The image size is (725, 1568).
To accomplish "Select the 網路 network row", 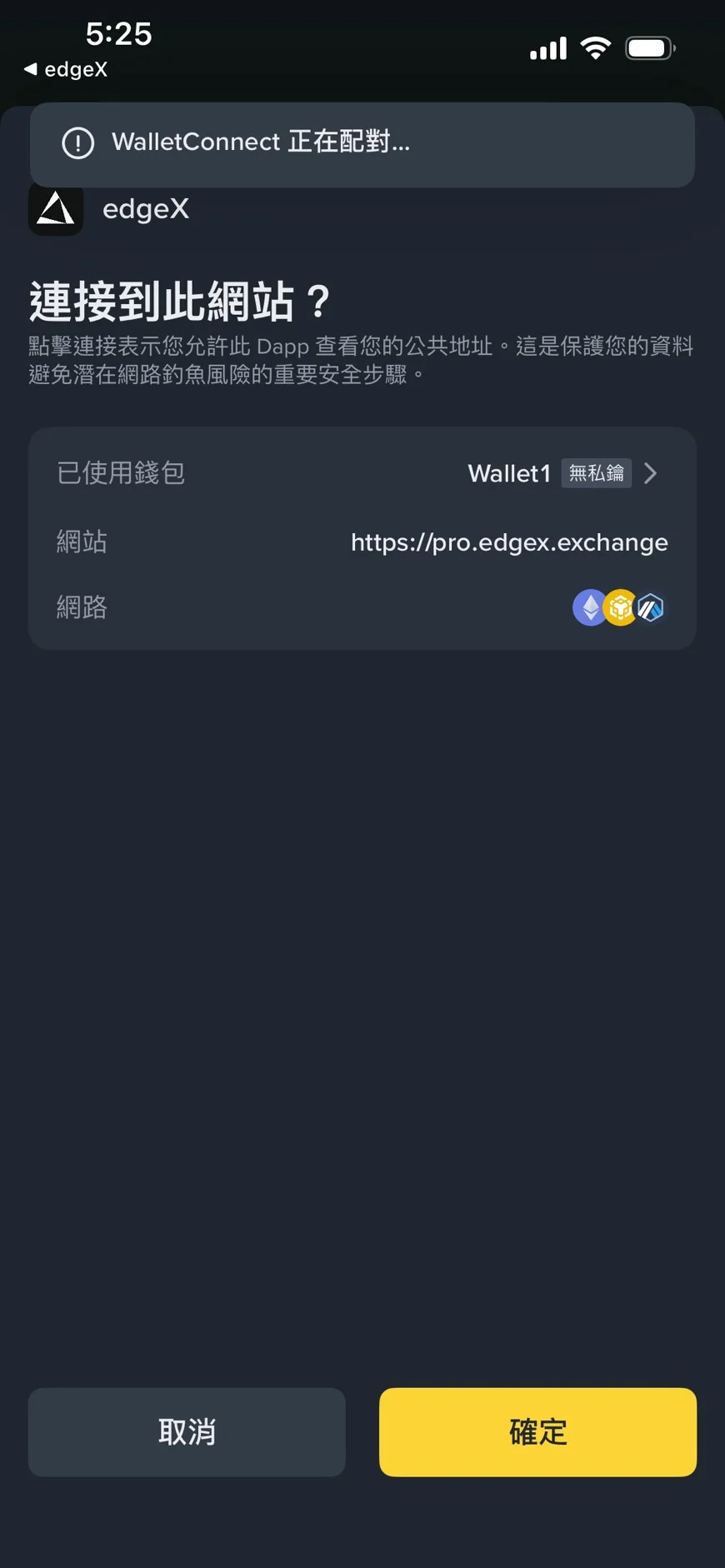I will point(362,607).
